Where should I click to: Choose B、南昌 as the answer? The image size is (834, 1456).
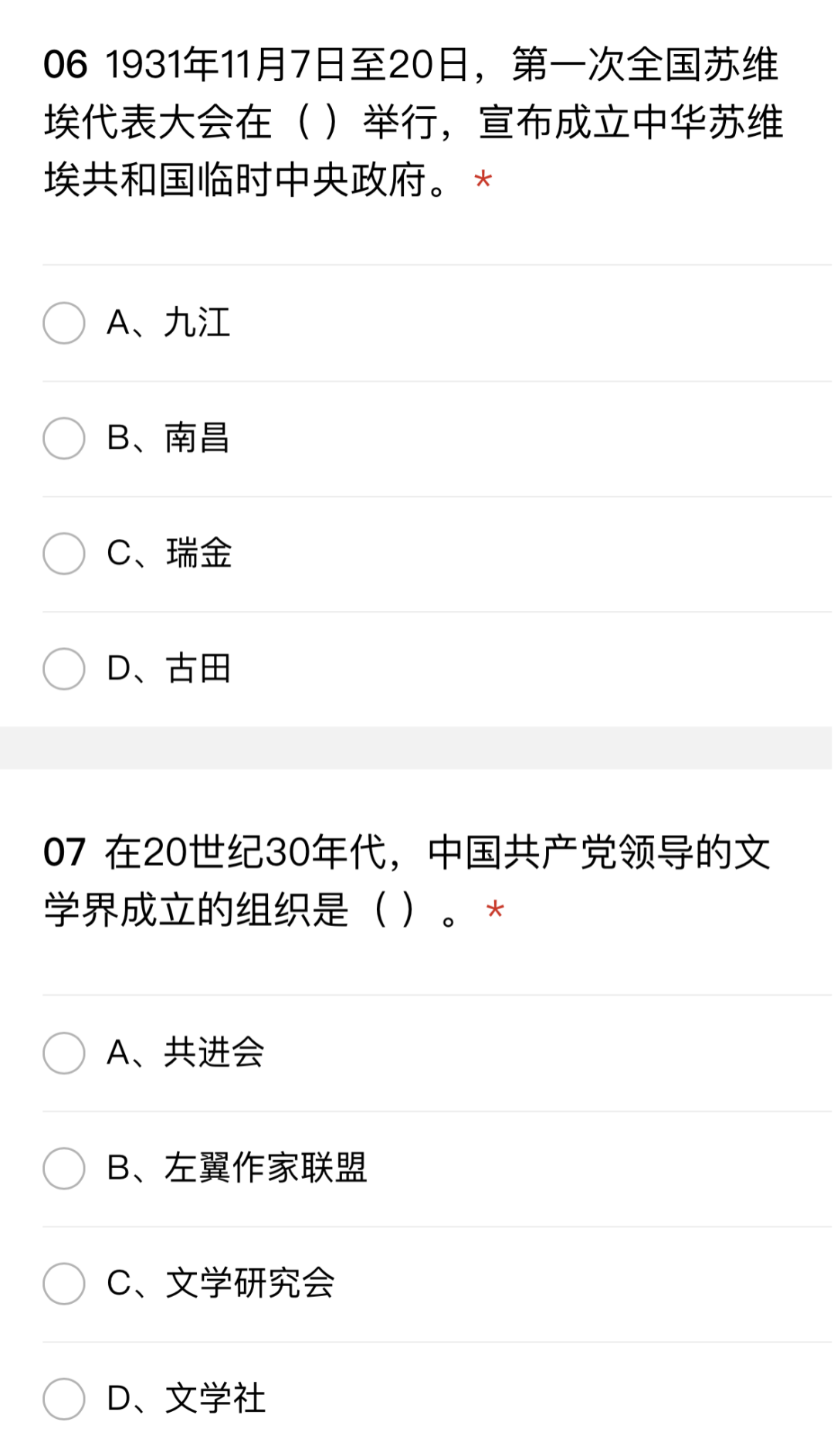coord(64,438)
